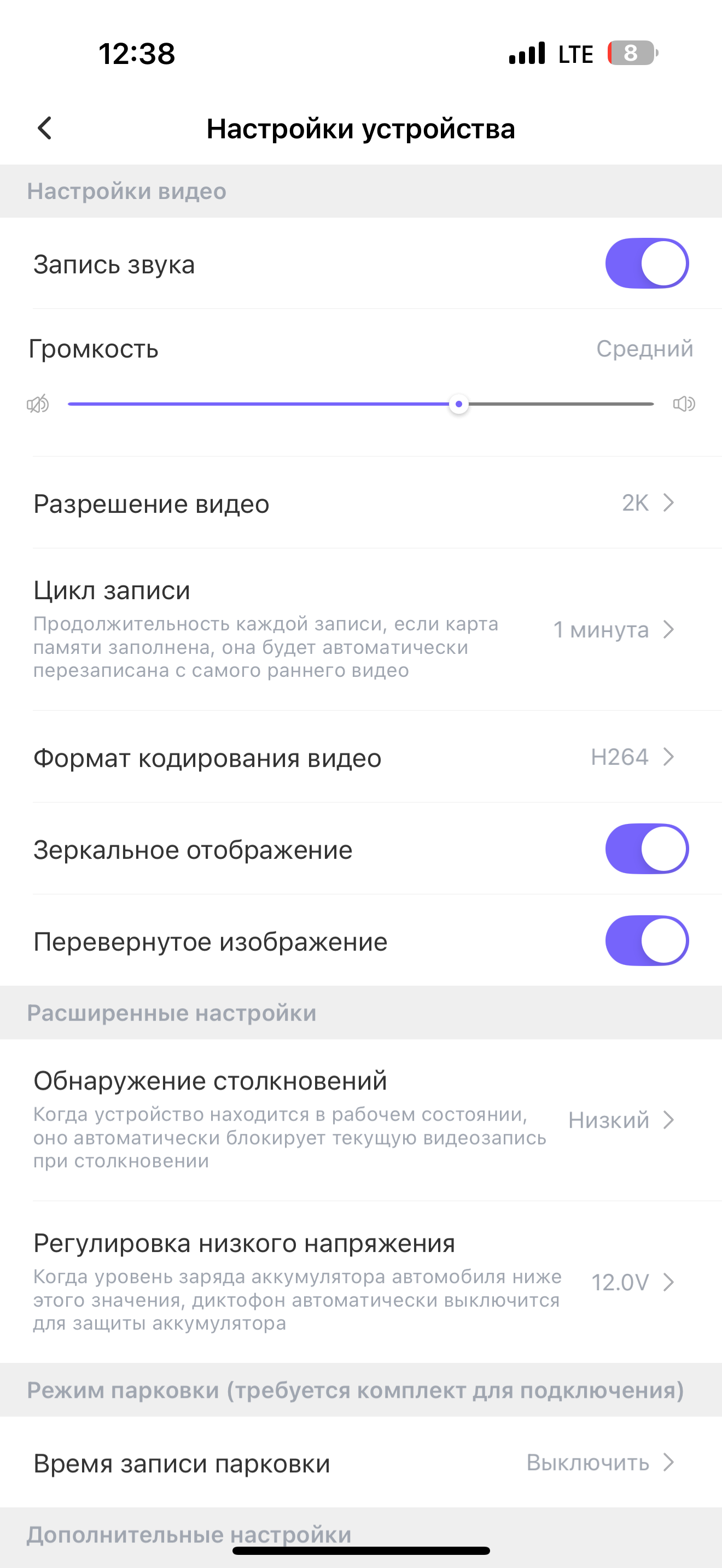Turn off Перевернутое изображение
Image resolution: width=722 pixels, height=1568 pixels.
coord(646,941)
